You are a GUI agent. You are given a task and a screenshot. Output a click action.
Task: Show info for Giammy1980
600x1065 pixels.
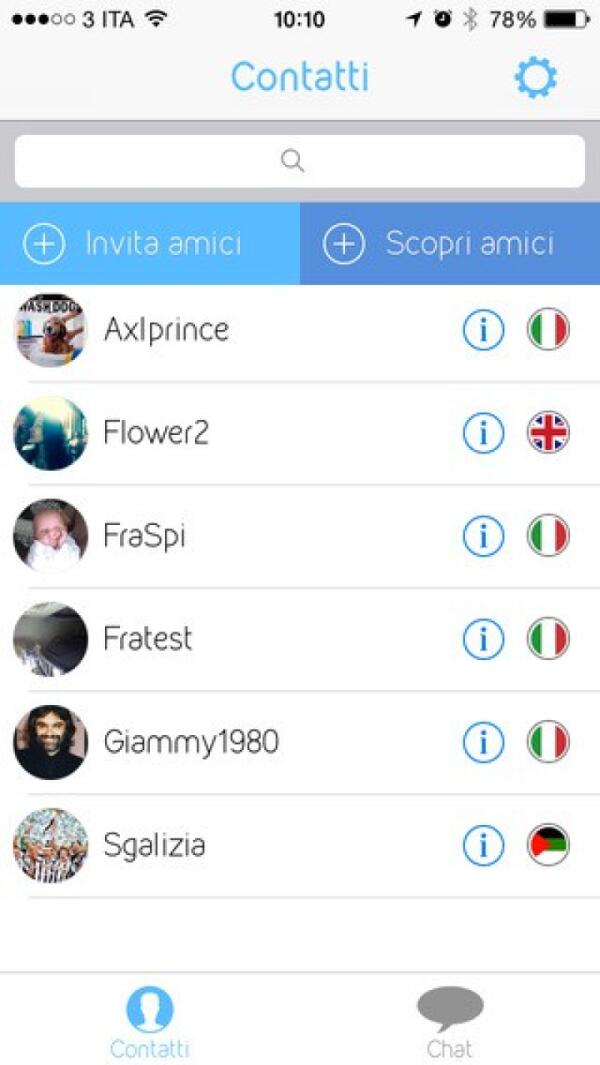[483, 742]
